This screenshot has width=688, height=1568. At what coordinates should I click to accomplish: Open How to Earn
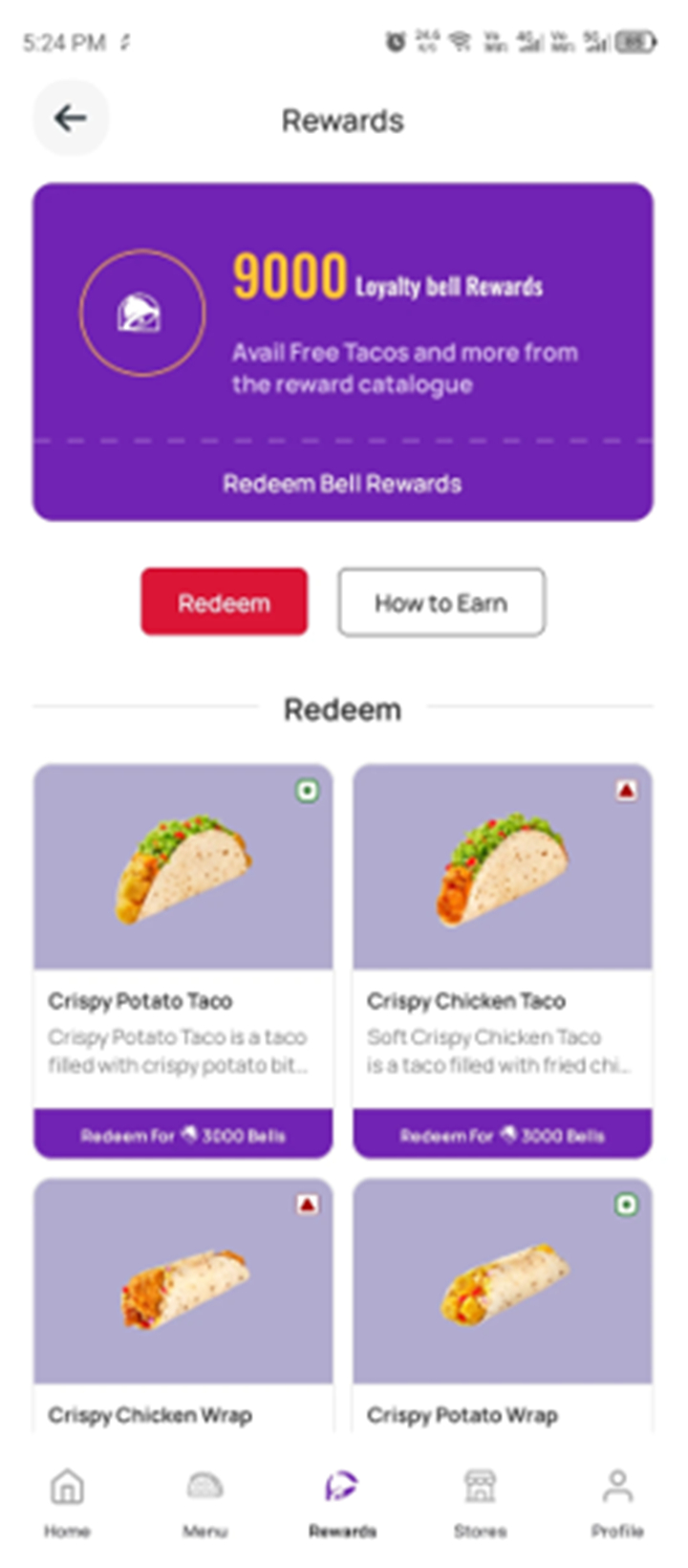point(441,602)
